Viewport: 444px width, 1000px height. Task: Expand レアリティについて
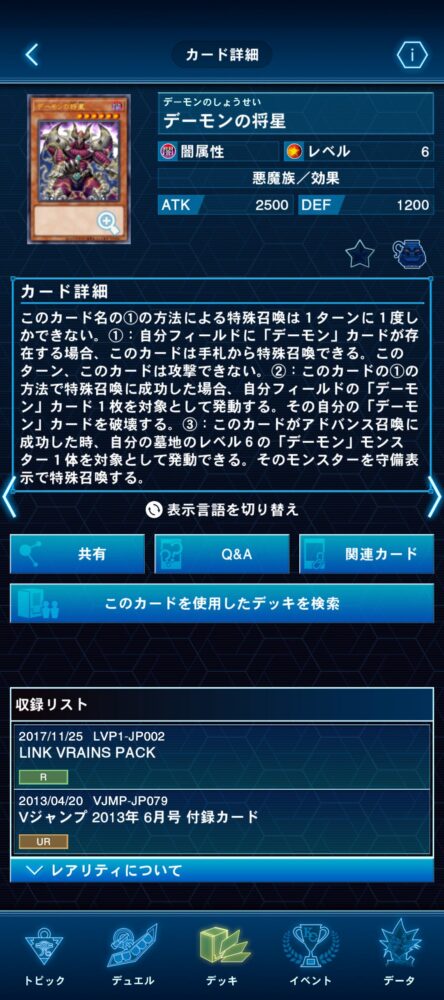pyautogui.click(x=222, y=871)
